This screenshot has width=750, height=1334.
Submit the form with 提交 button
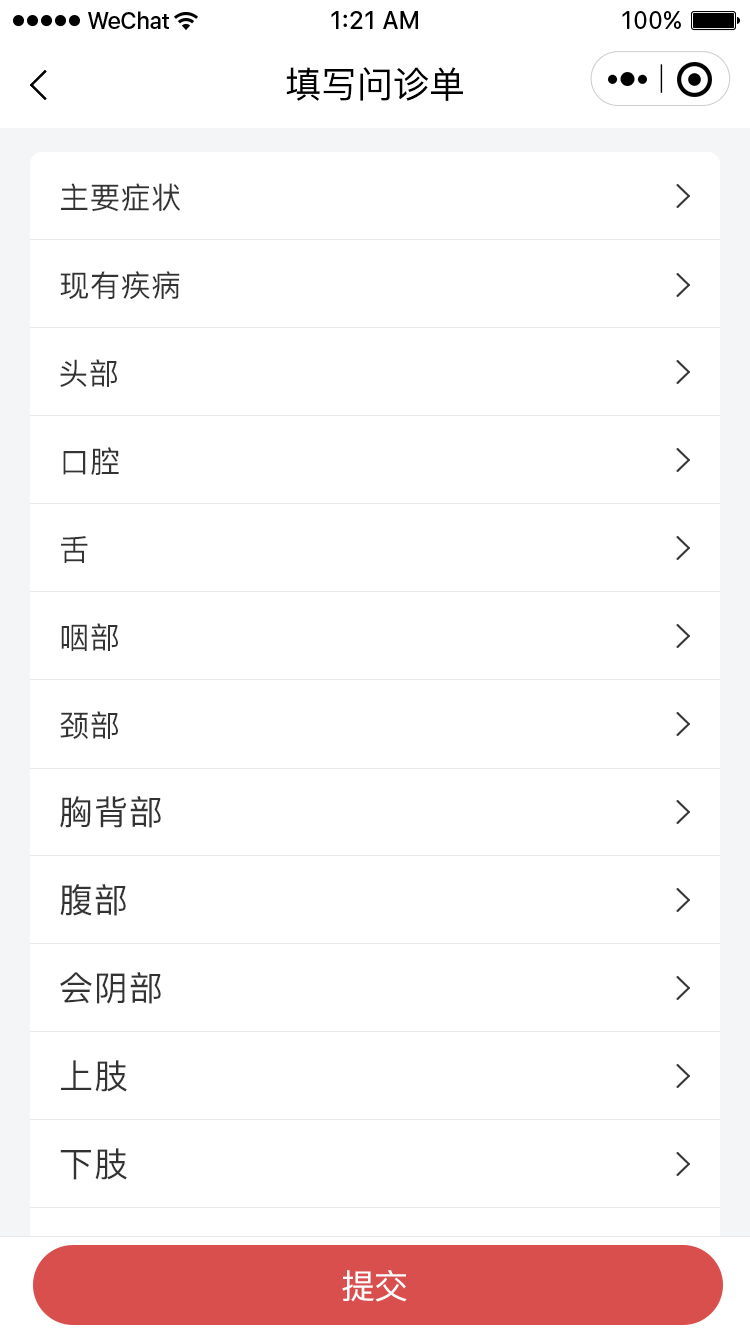point(378,1285)
